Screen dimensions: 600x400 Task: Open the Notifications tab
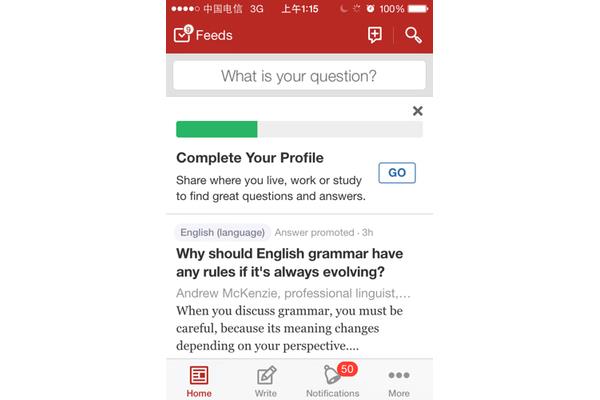point(333,380)
